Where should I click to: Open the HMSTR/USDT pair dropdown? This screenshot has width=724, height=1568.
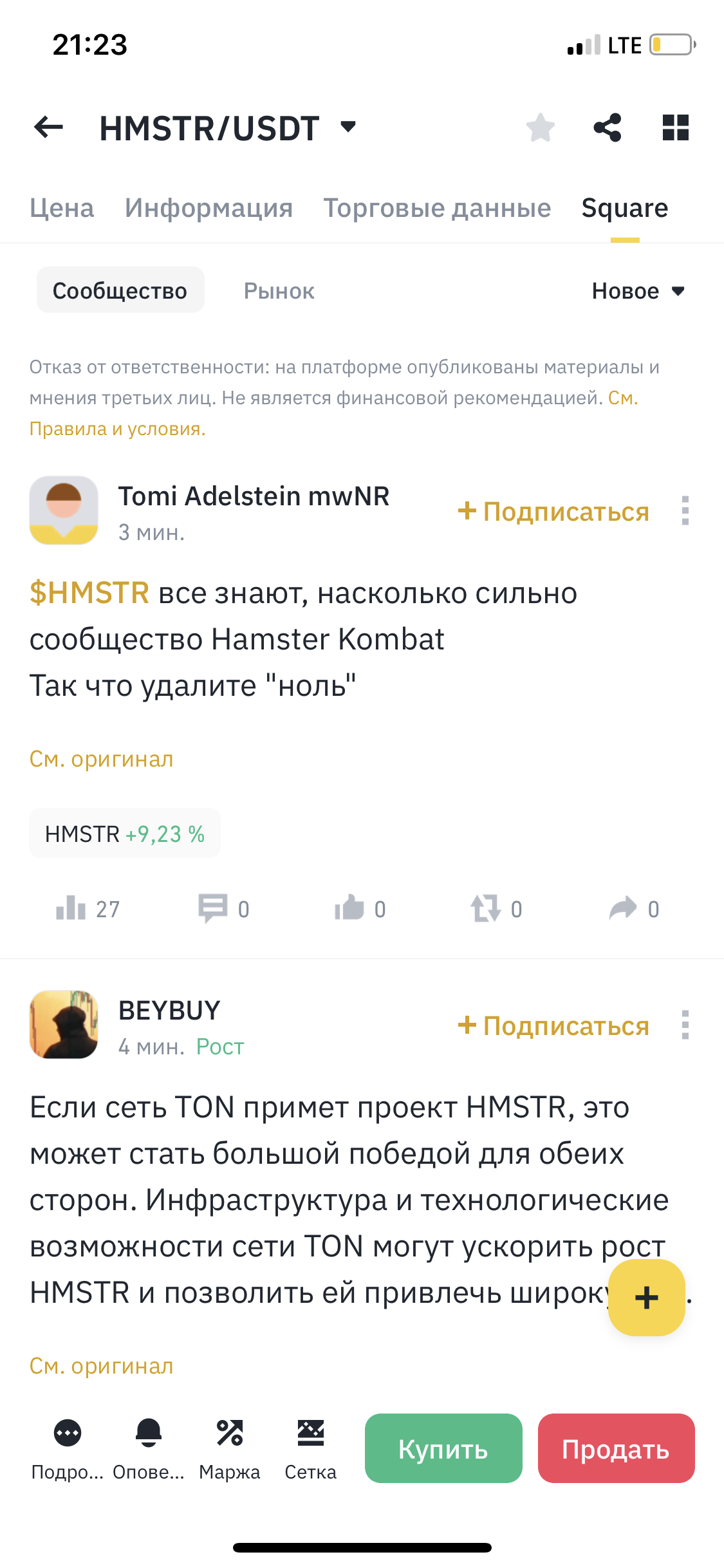click(x=348, y=127)
